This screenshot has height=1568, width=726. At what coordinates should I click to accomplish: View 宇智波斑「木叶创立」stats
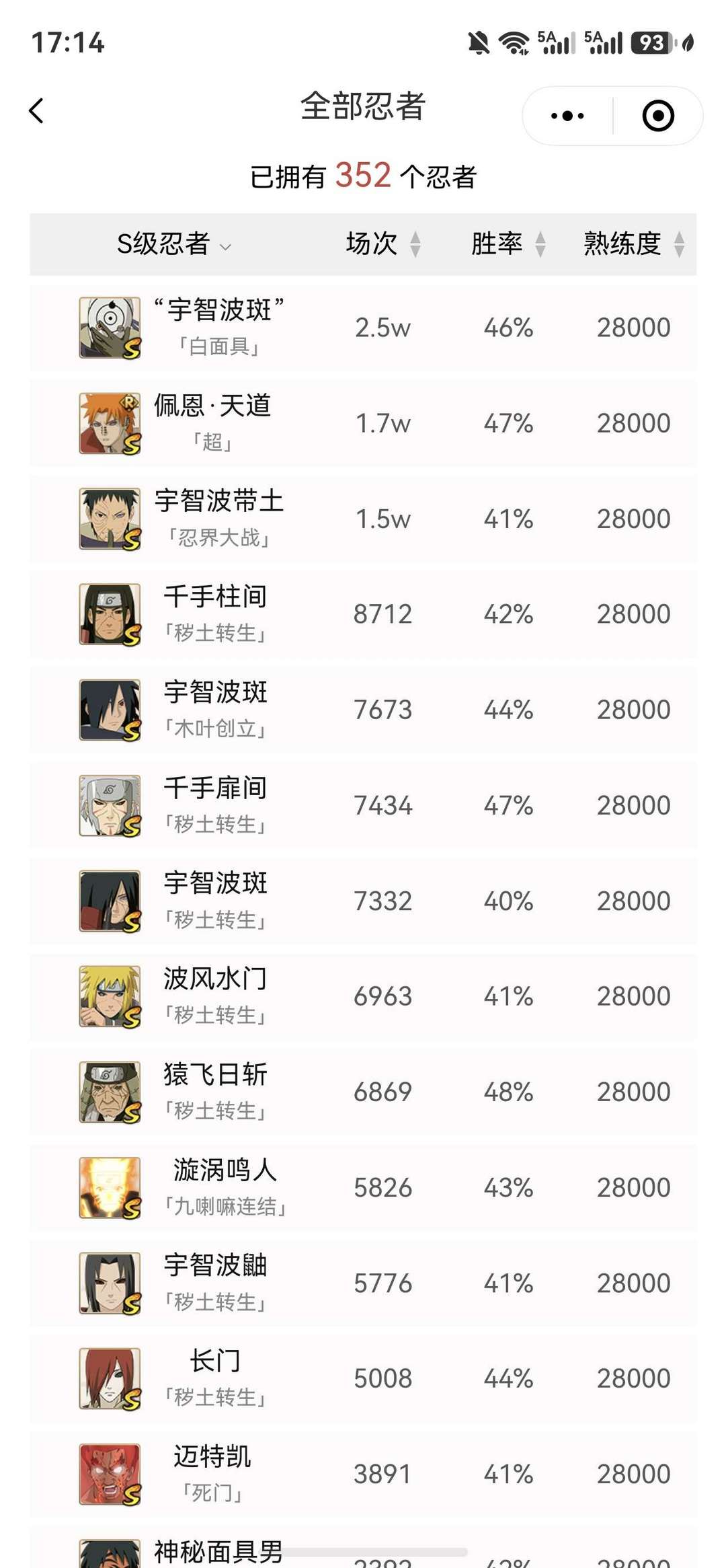(363, 710)
